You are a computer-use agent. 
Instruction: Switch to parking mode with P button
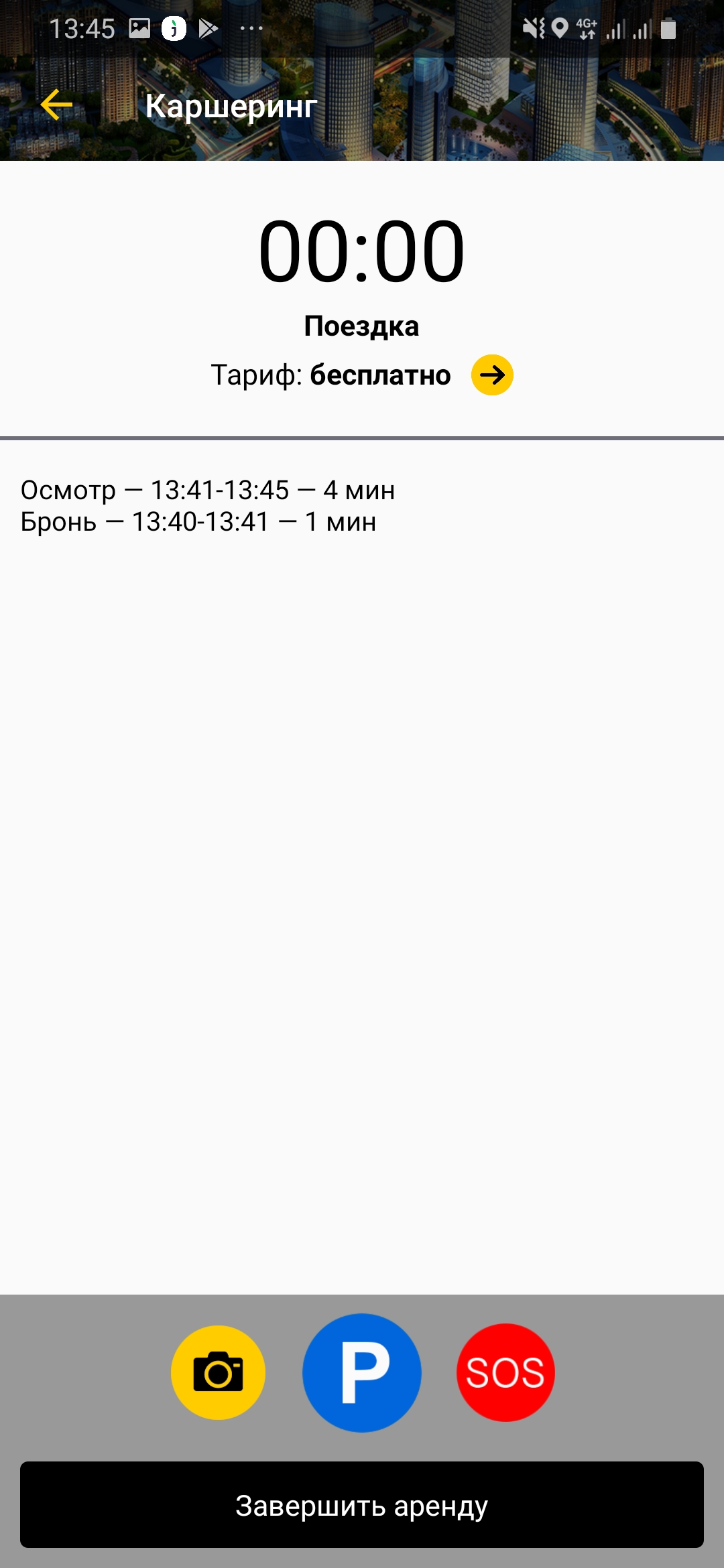tap(362, 1372)
